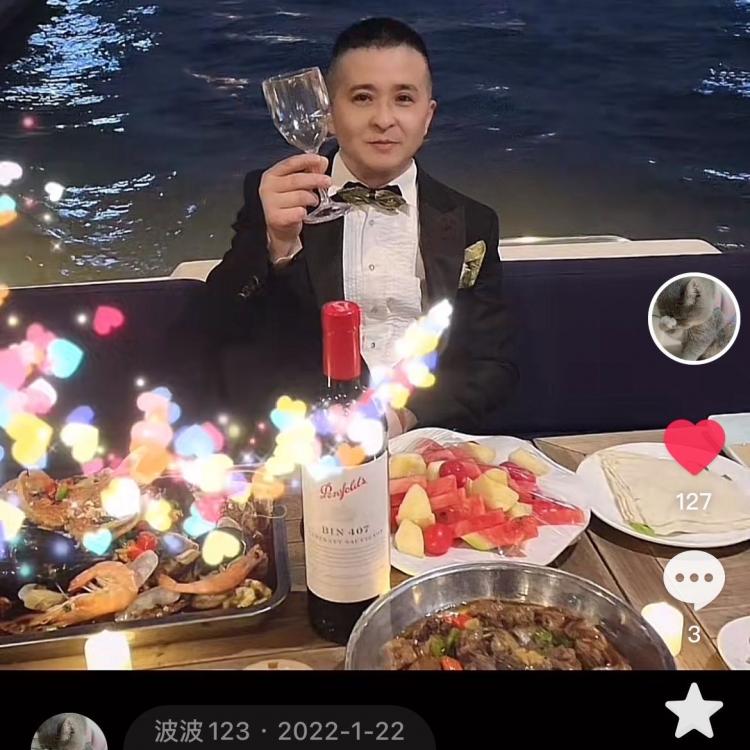Favorite the video with the star
This screenshot has height=750, width=750.
[694, 711]
